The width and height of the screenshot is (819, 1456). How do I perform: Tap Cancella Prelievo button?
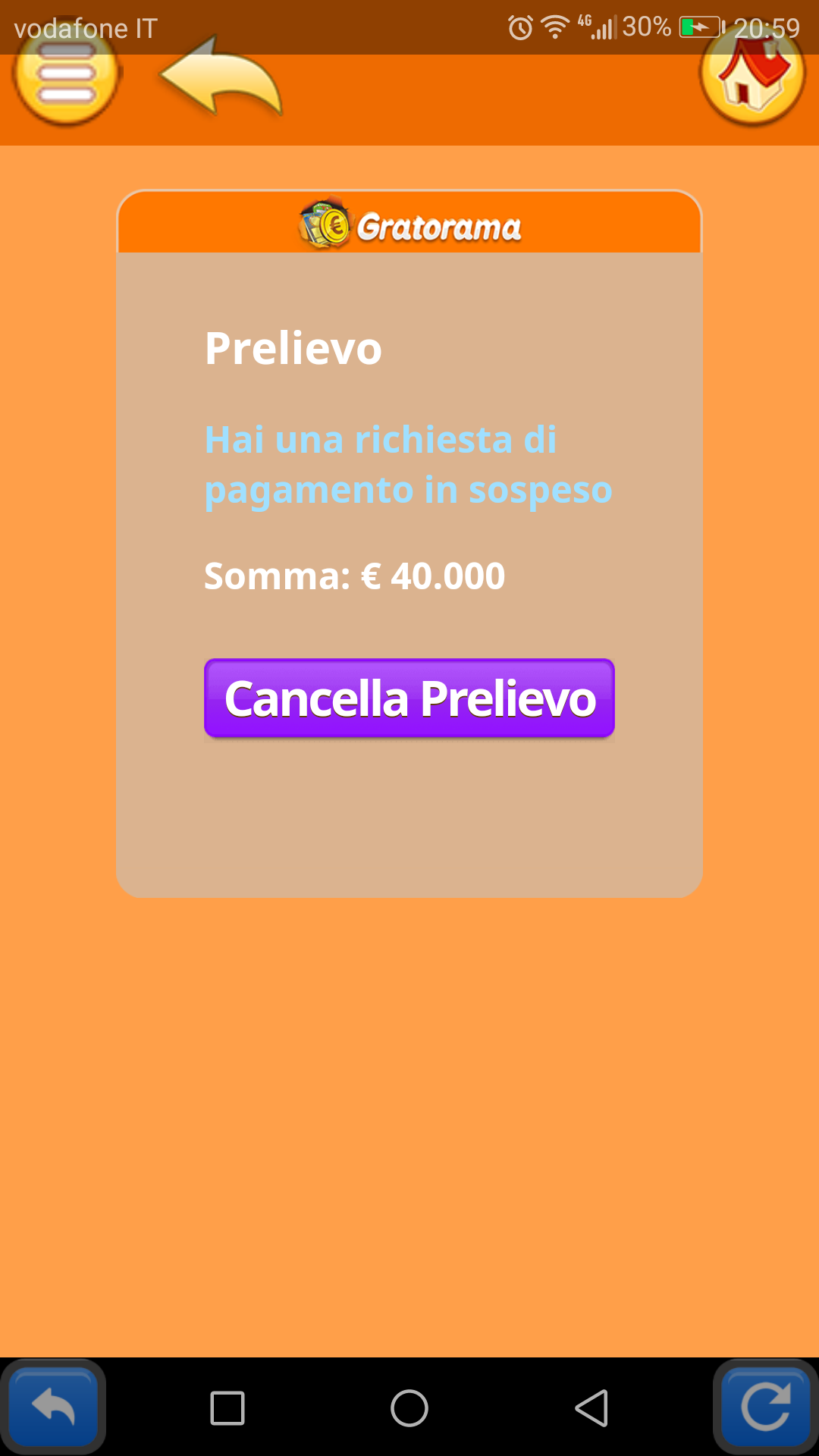tap(409, 698)
